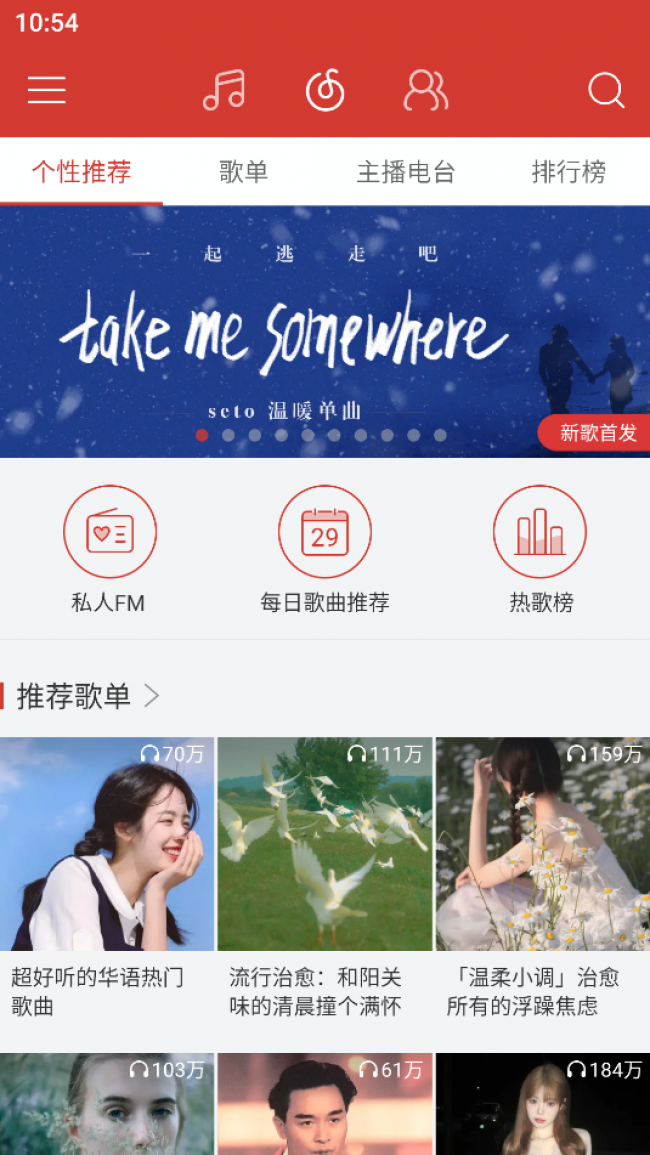Open the My Music note icon

coord(224,90)
